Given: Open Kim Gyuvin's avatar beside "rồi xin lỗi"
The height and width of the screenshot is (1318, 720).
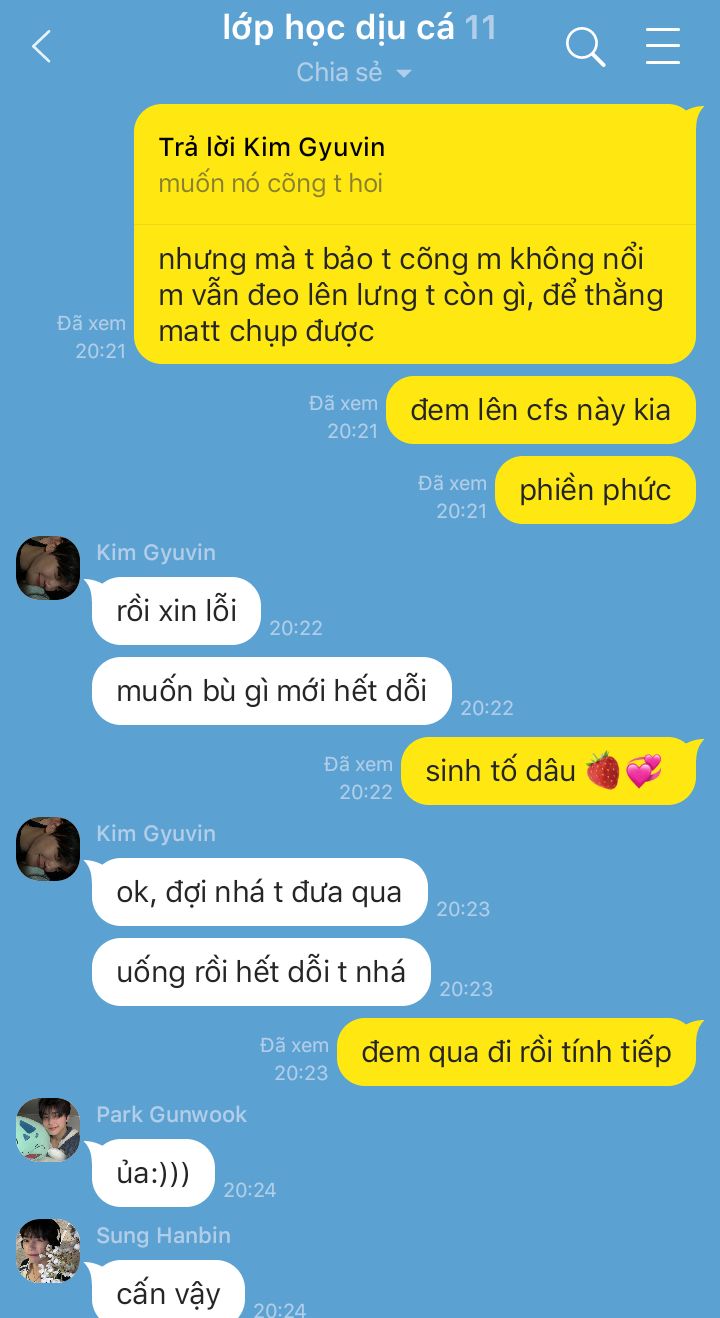Looking at the screenshot, I should point(48,568).
